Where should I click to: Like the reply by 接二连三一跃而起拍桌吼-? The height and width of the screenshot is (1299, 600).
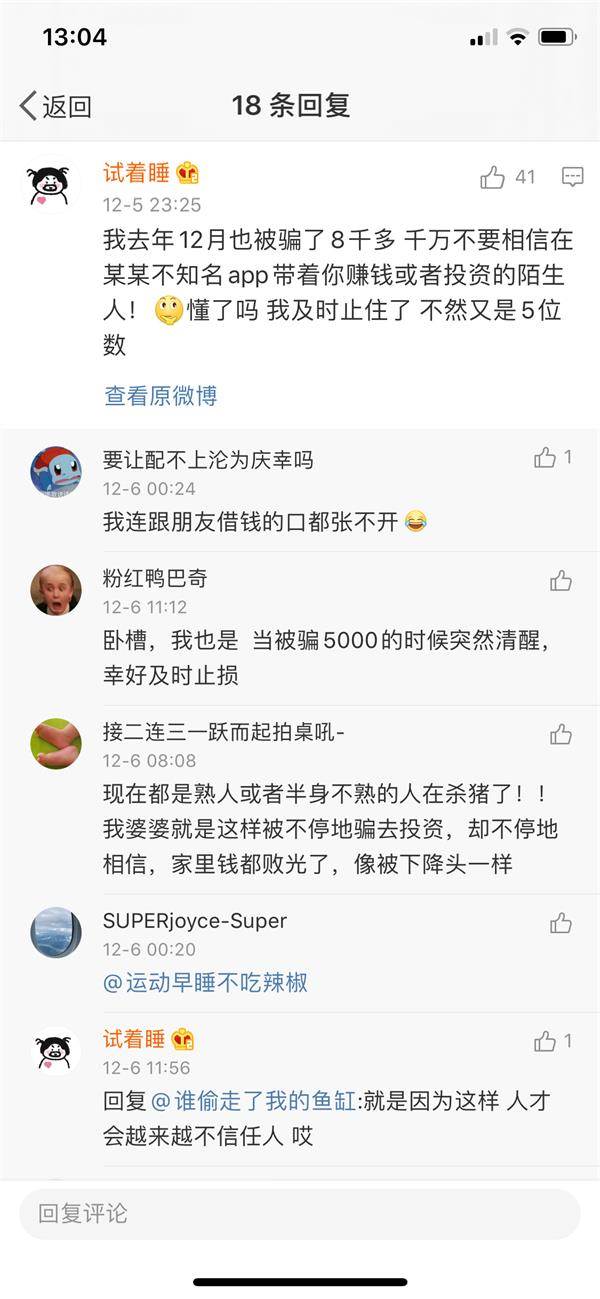(x=561, y=735)
